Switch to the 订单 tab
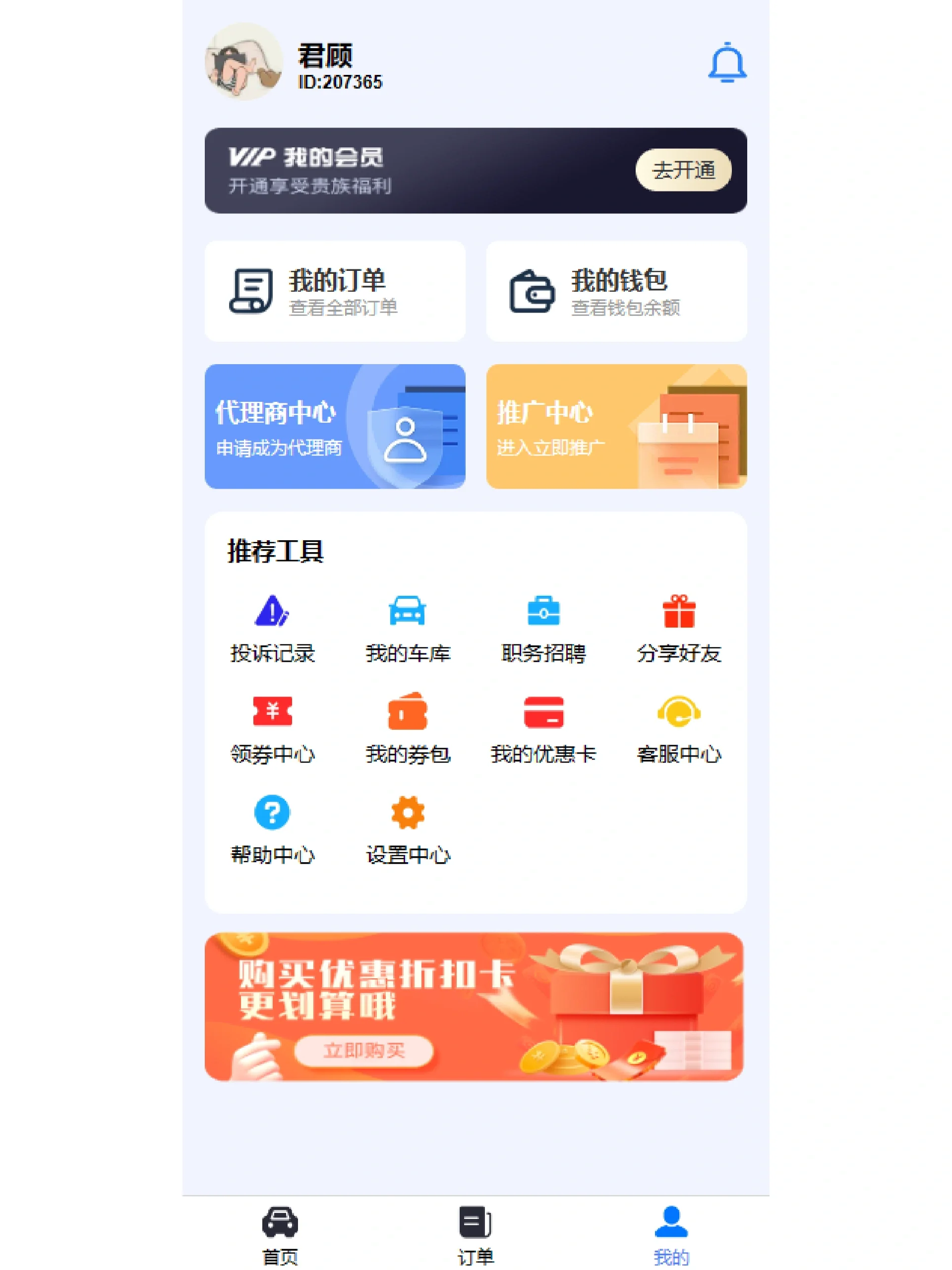Viewport: 952px width, 1270px height. pos(475,1234)
